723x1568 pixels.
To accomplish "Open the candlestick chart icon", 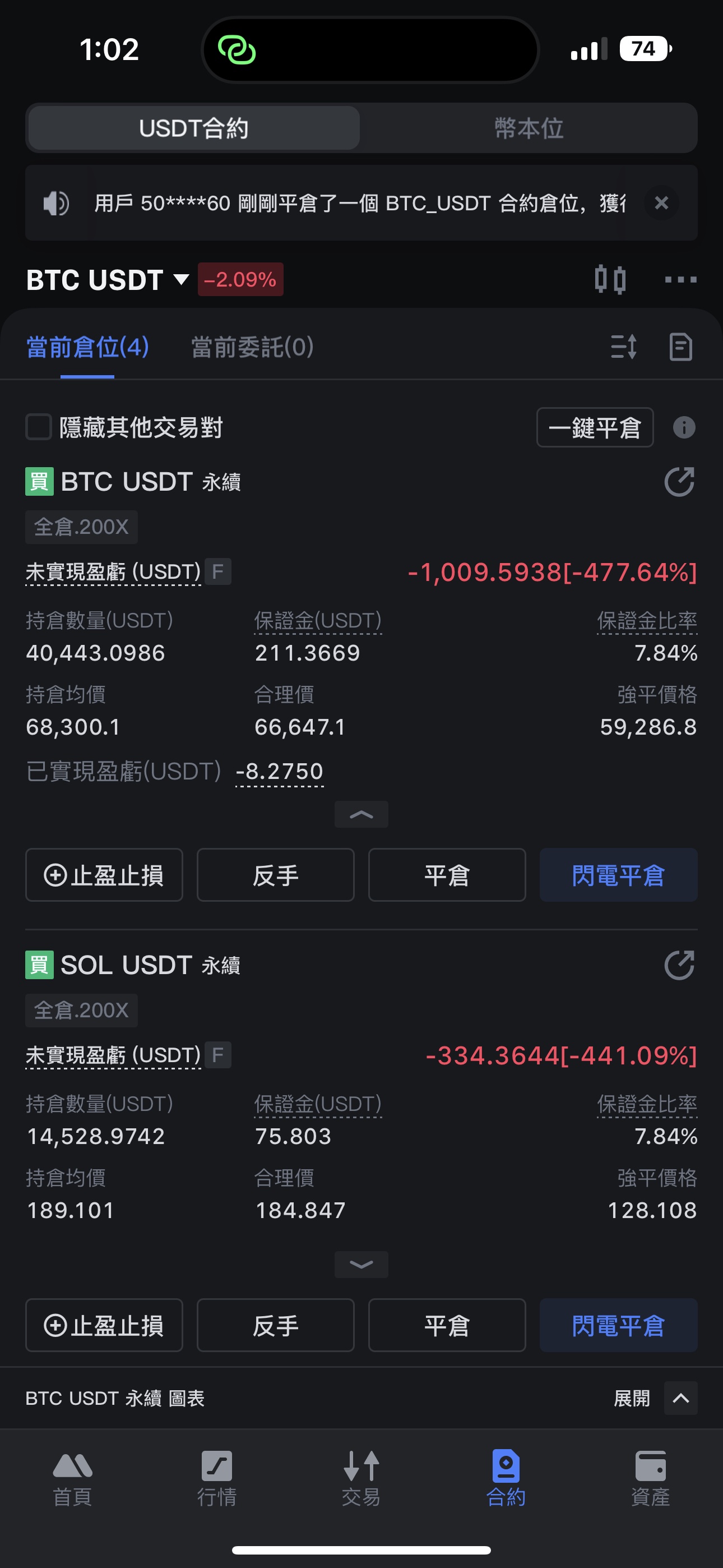I will pyautogui.click(x=610, y=279).
